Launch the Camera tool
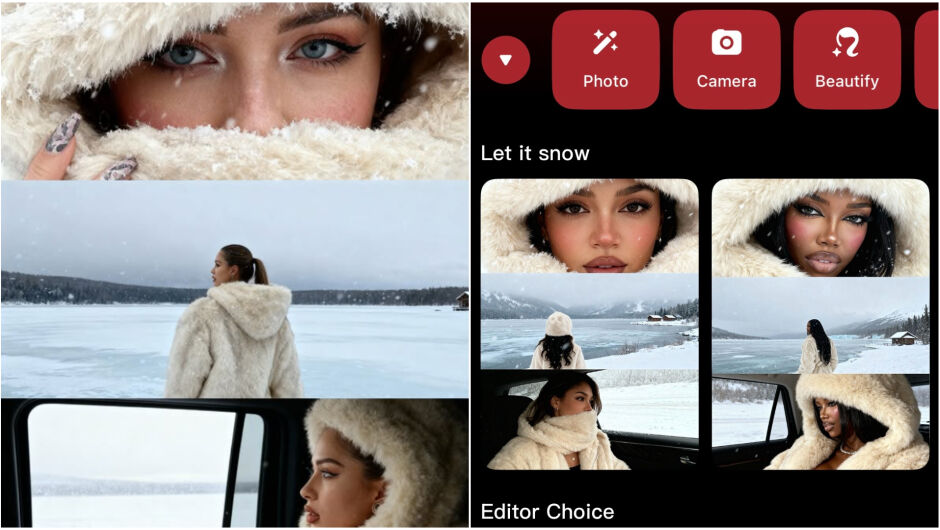This screenshot has width=940, height=530. (726, 59)
